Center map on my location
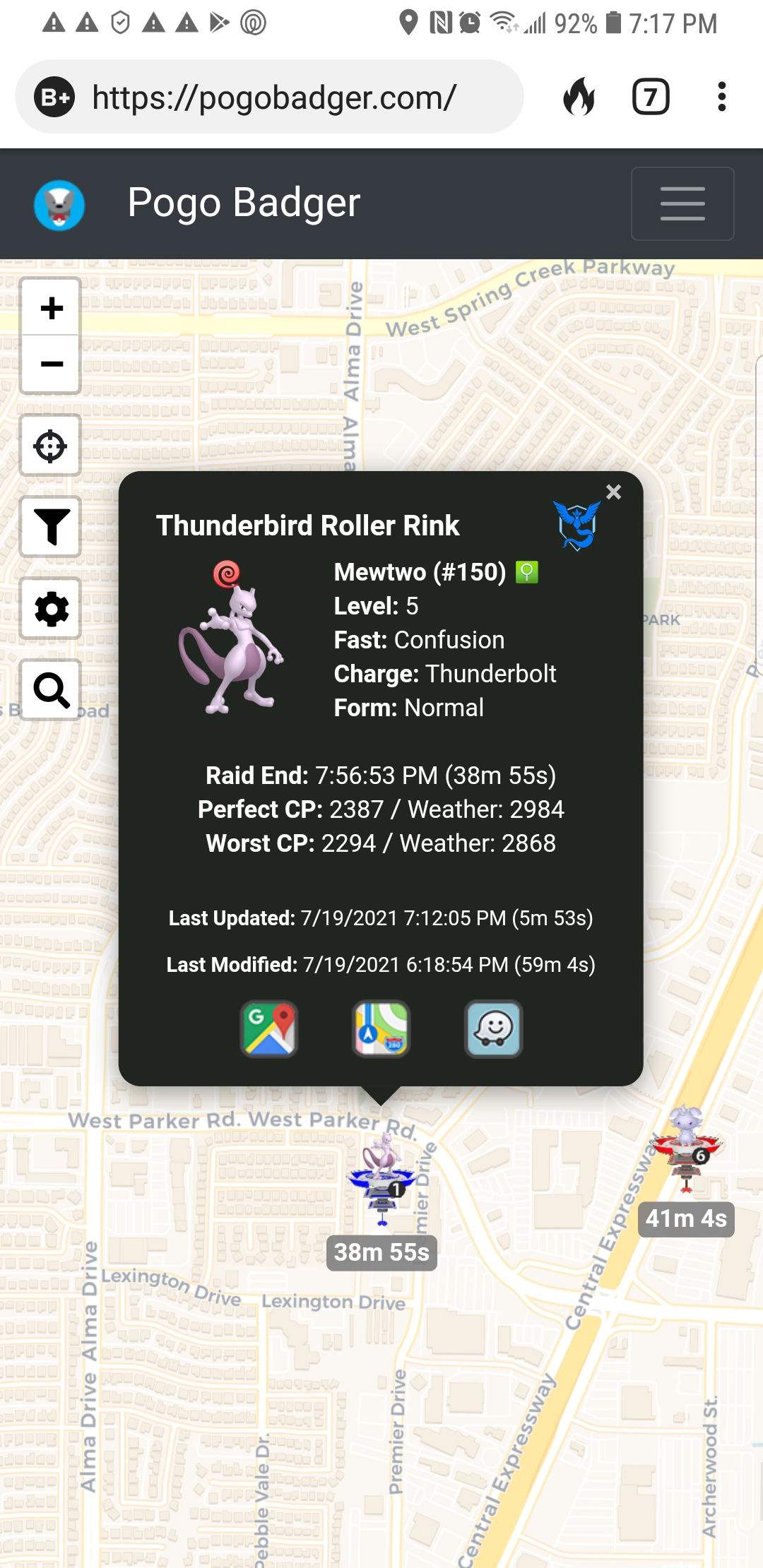This screenshot has width=763, height=1568. (x=51, y=446)
